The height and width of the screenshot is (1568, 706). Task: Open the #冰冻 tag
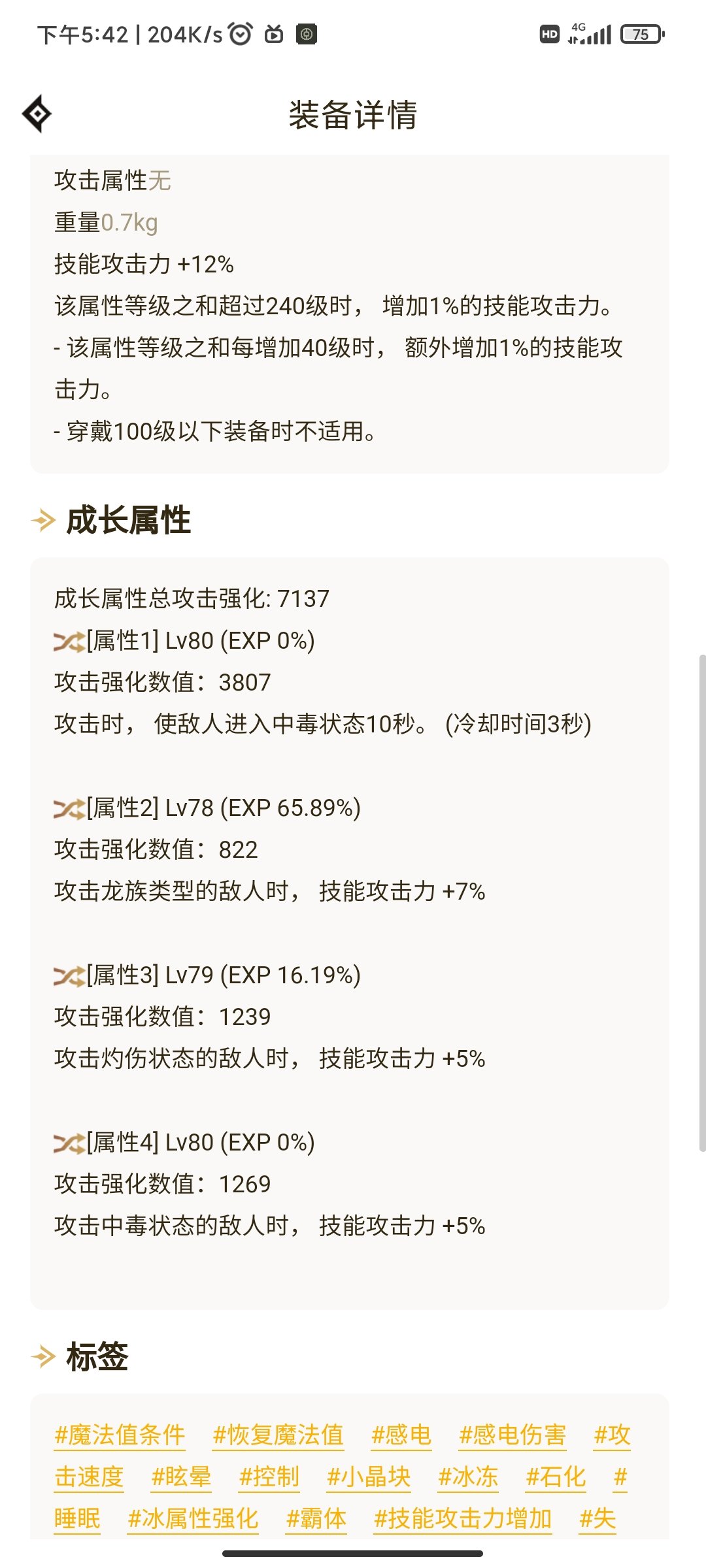coord(468,1477)
